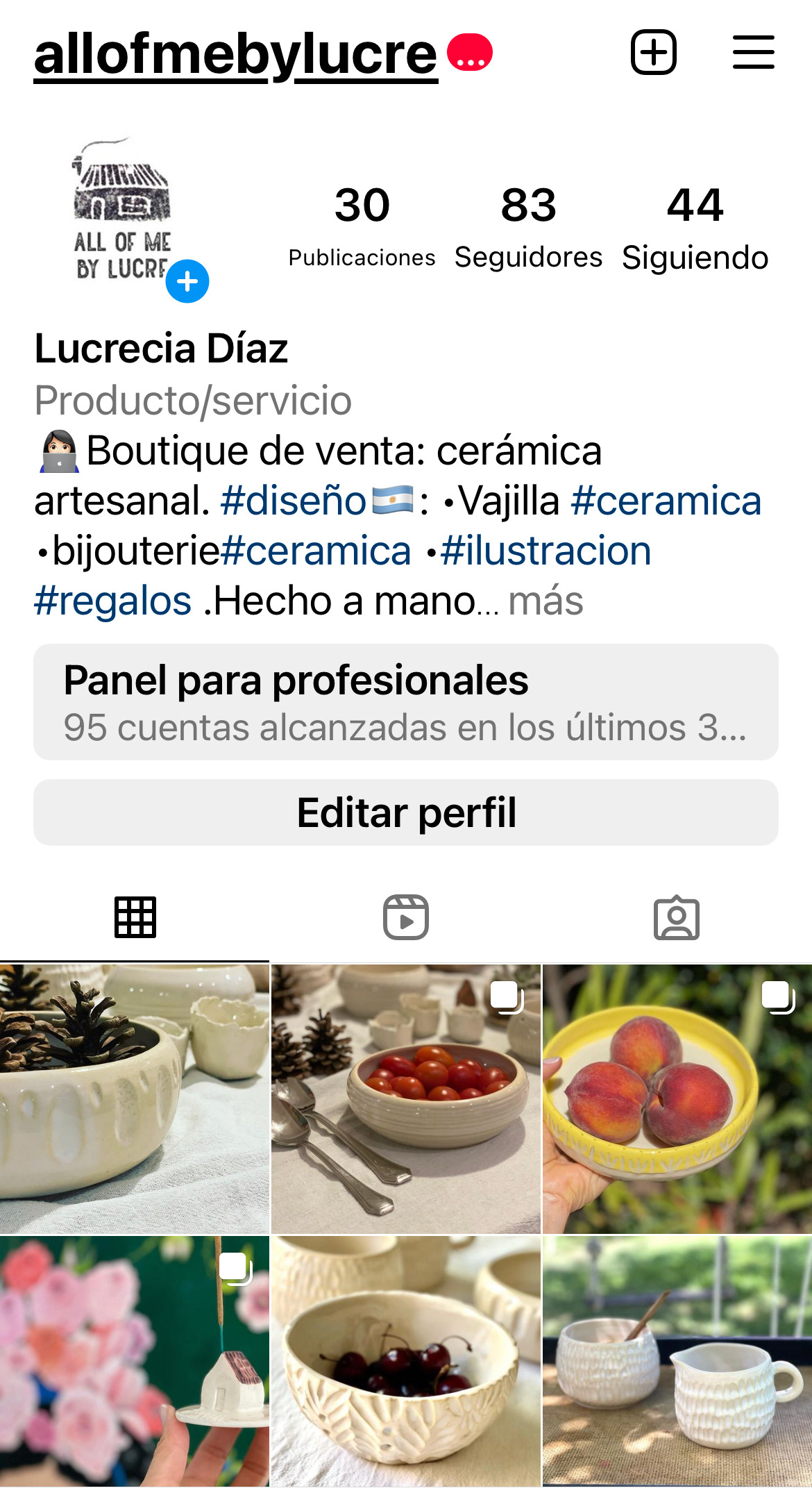This screenshot has width=812, height=1495.
Task: Open the #ilustracion hashtag link
Action: pyautogui.click(x=545, y=551)
